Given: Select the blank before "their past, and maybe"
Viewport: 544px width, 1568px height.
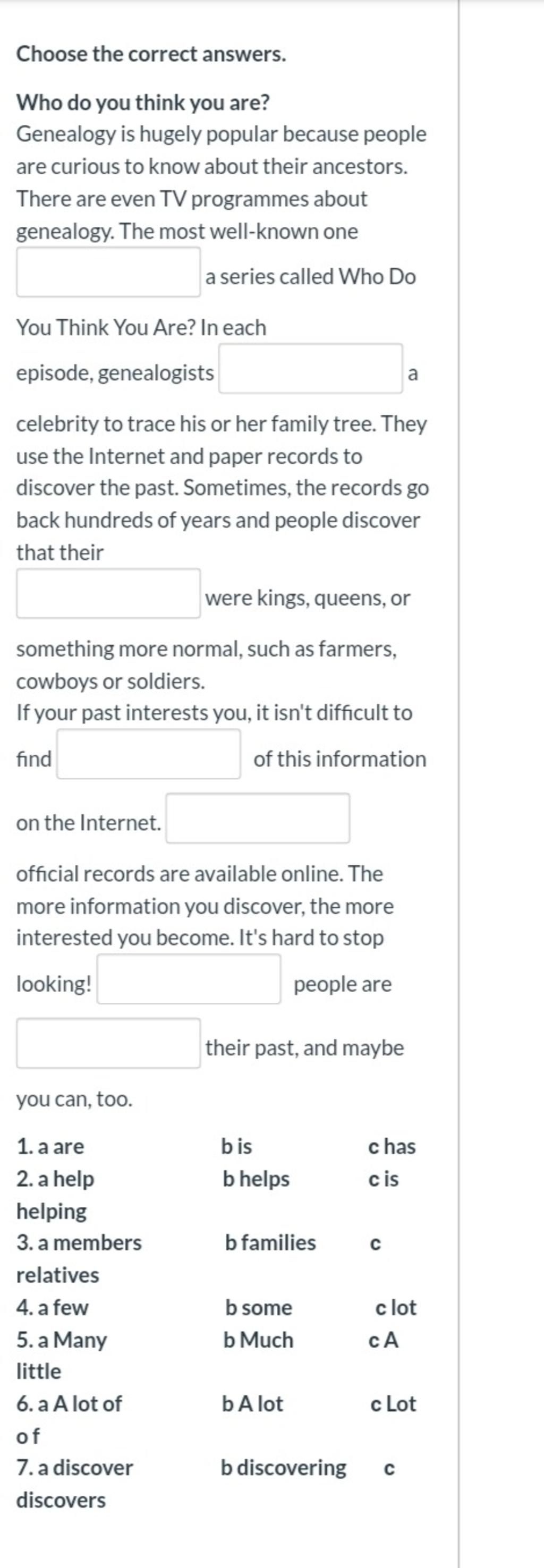Looking at the screenshot, I should (108, 1043).
